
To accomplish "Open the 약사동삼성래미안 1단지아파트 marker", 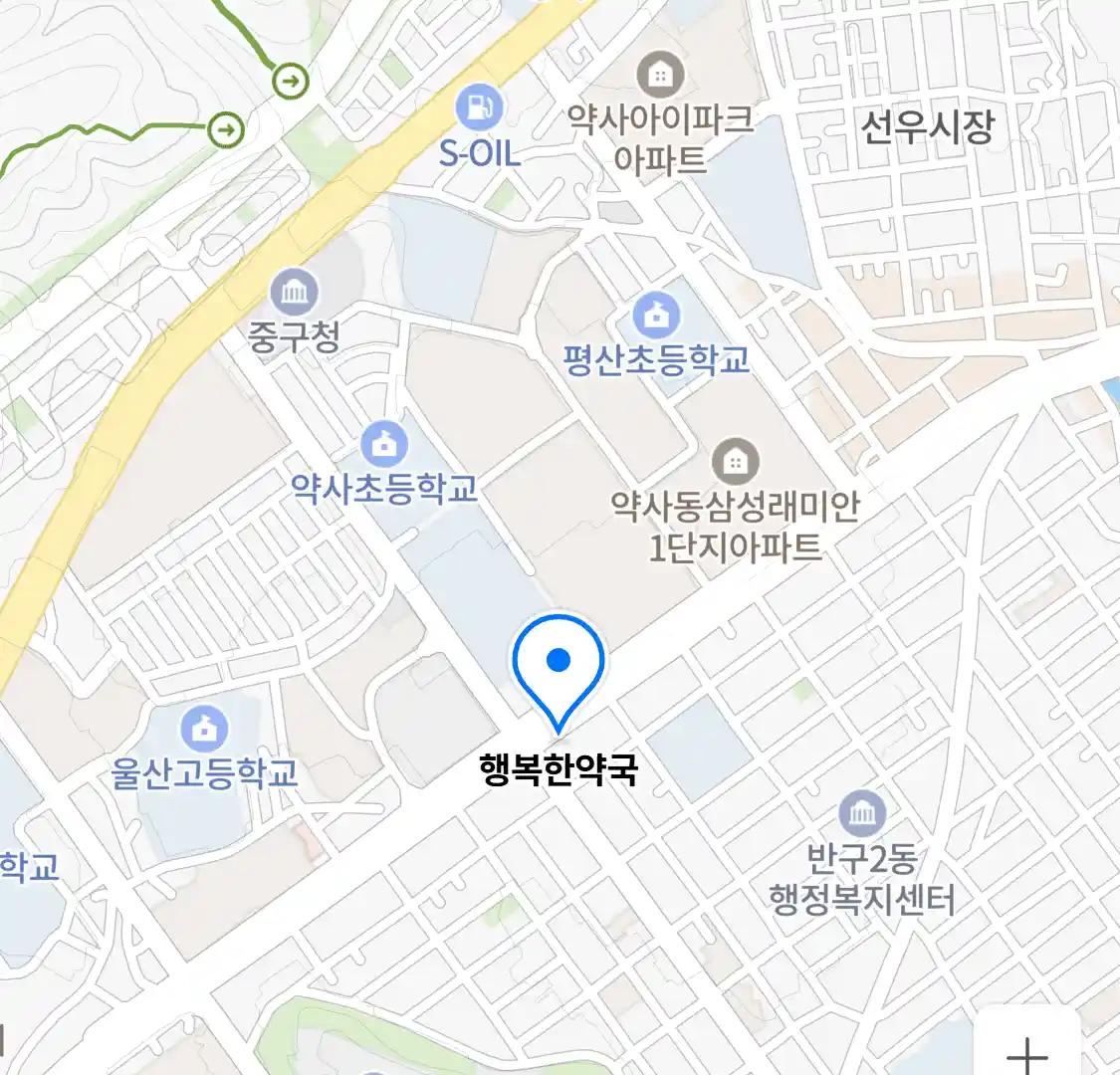I will pos(735,462).
